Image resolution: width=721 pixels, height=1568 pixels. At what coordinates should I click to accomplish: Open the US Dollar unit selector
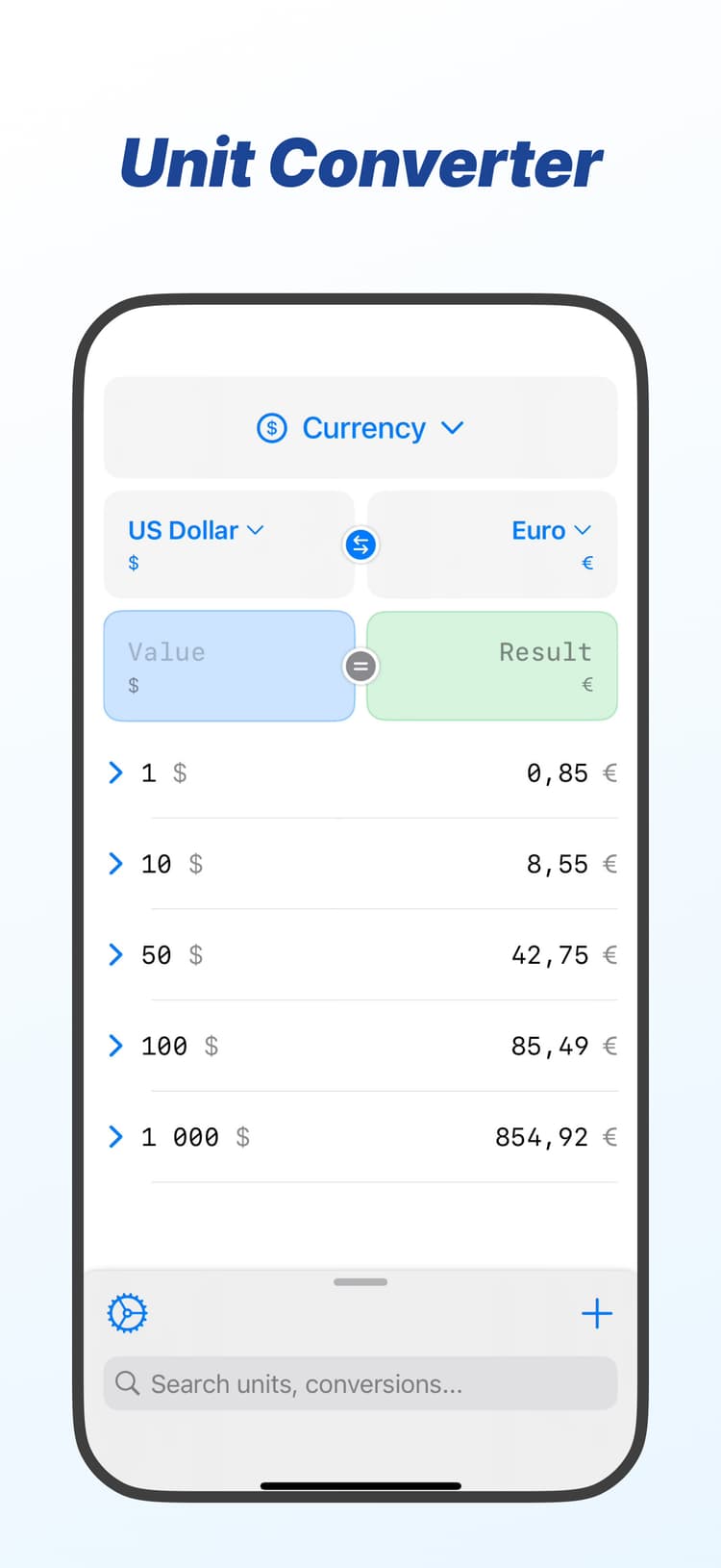point(195,530)
